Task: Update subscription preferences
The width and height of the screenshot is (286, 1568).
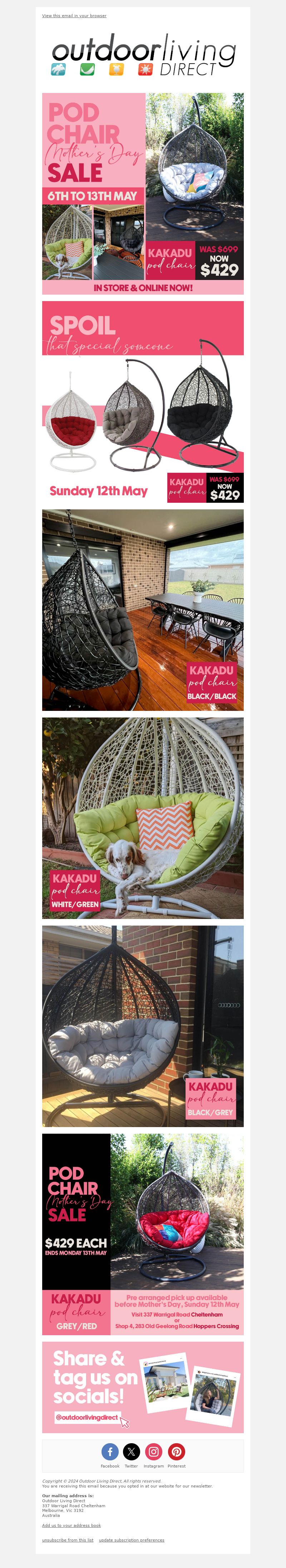Action: [x=132, y=1540]
